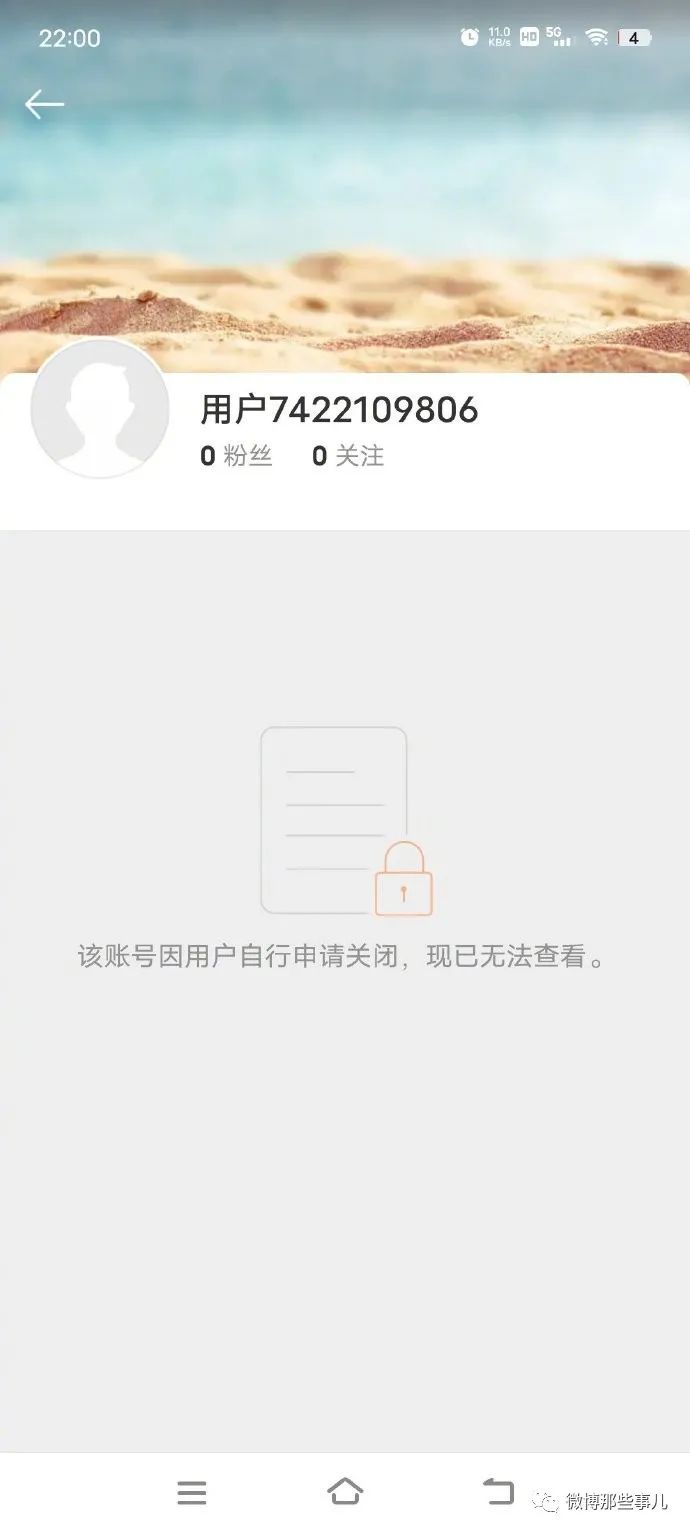
Task: View the 0 关注 following list
Action: click(x=348, y=456)
